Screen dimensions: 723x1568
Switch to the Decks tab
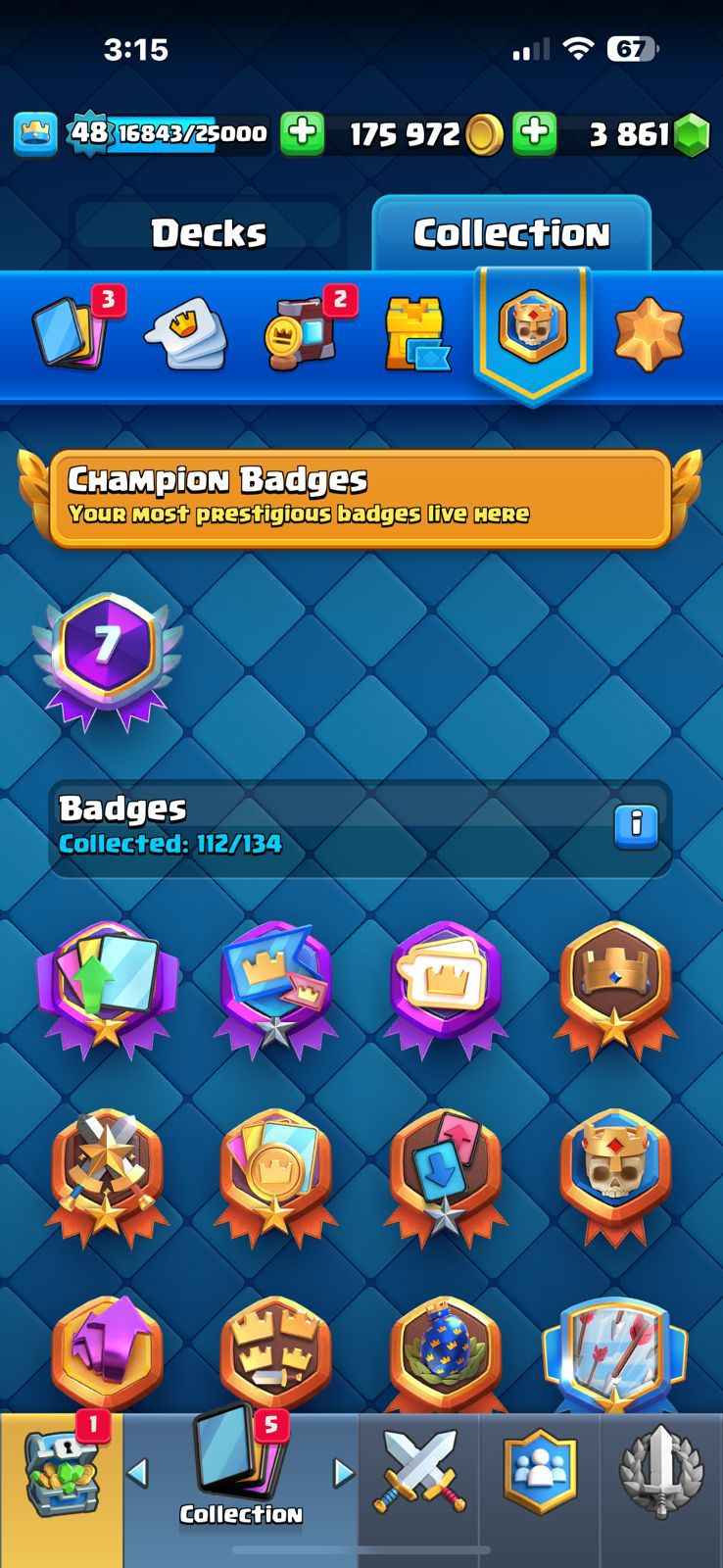[208, 233]
